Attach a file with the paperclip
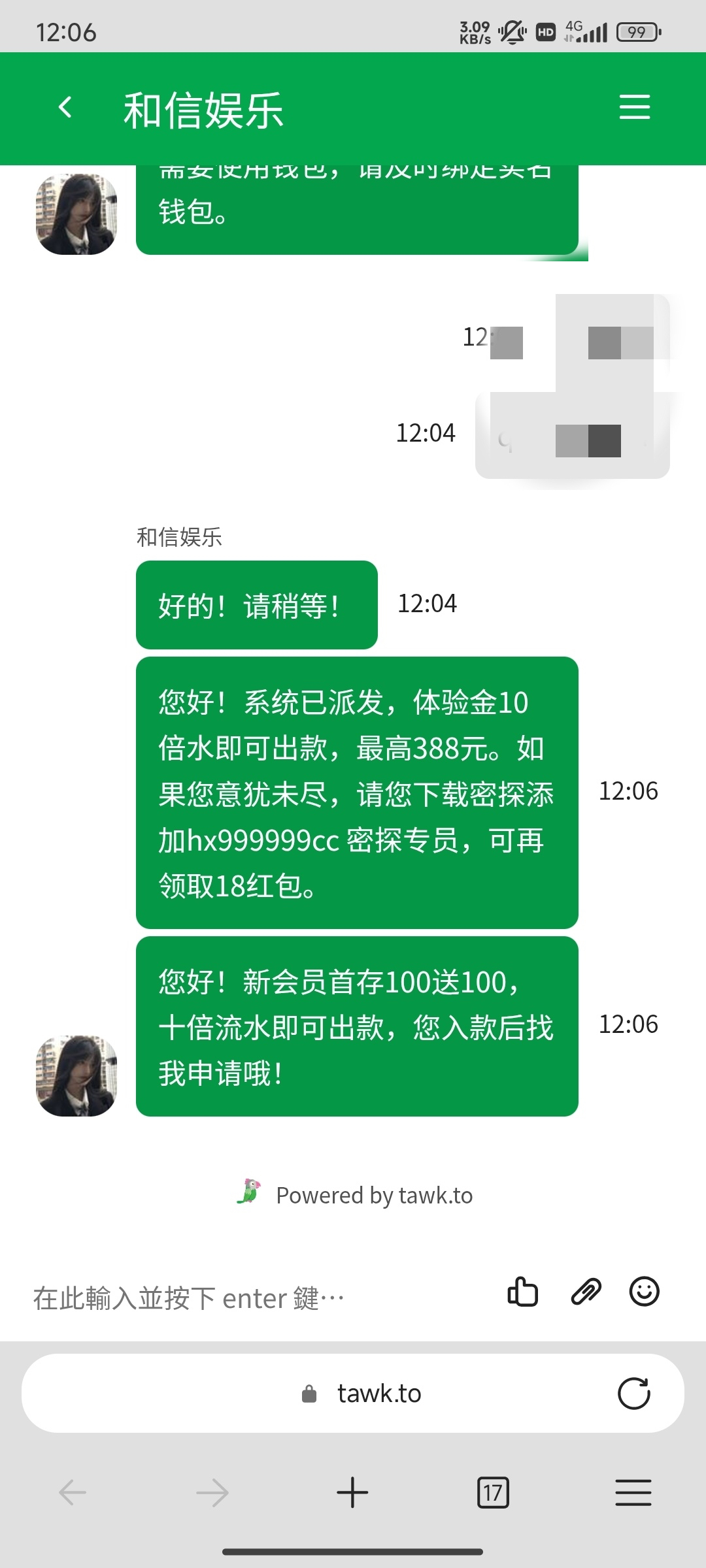 tap(586, 1292)
